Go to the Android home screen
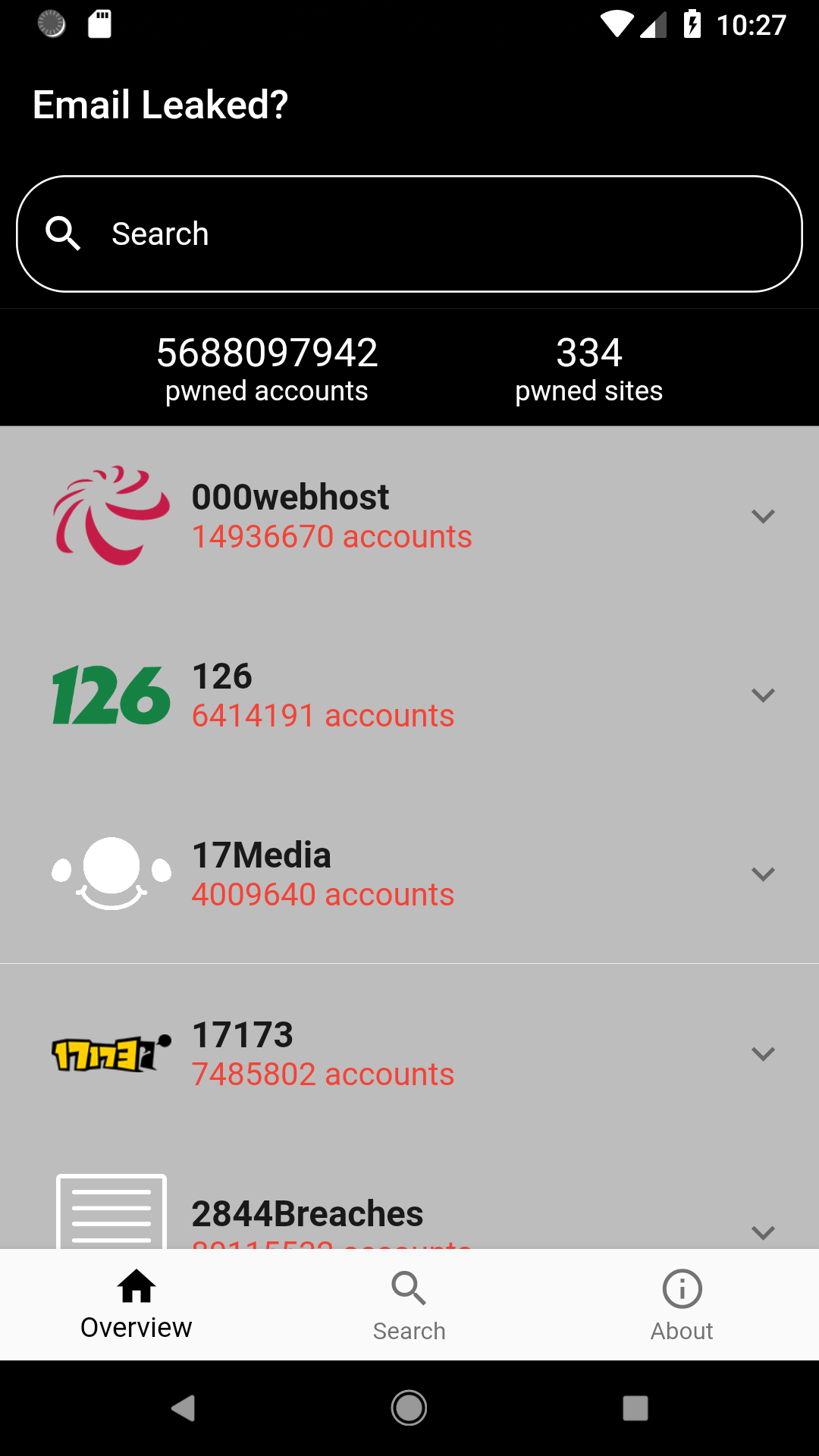Image resolution: width=819 pixels, height=1456 pixels. (409, 1408)
